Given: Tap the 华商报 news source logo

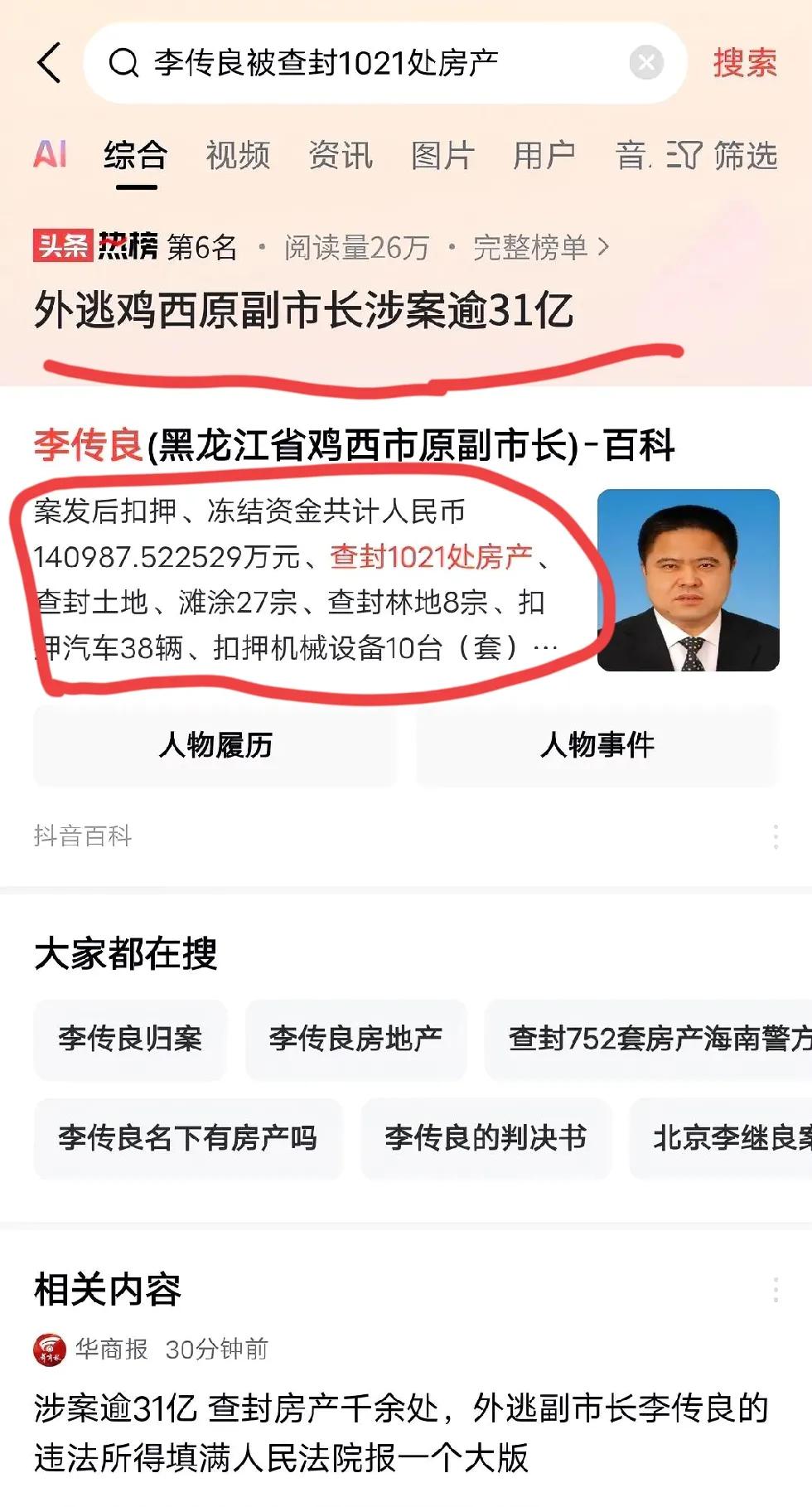Looking at the screenshot, I should click(51, 1349).
